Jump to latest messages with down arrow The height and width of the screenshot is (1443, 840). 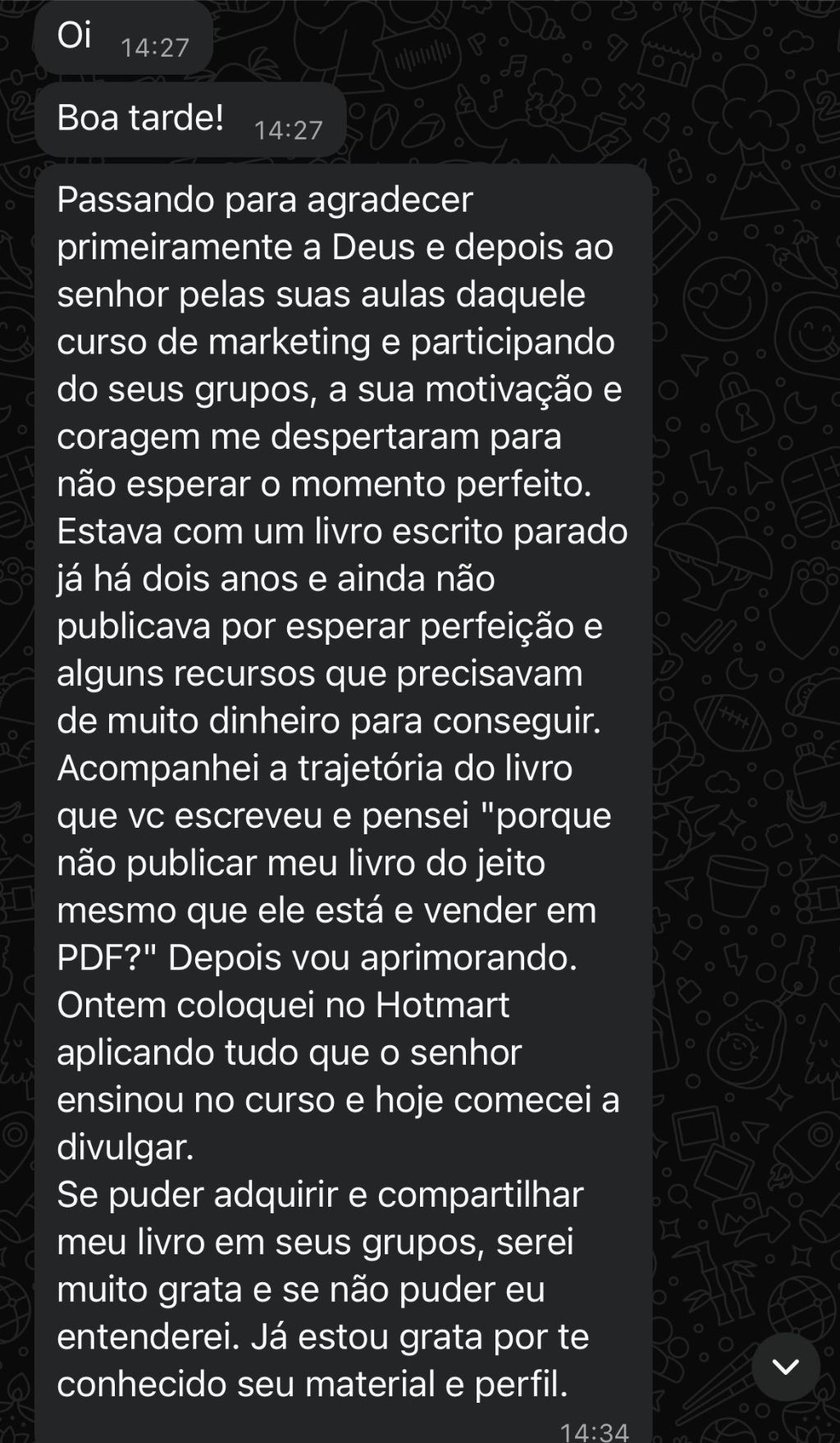coord(786,1367)
